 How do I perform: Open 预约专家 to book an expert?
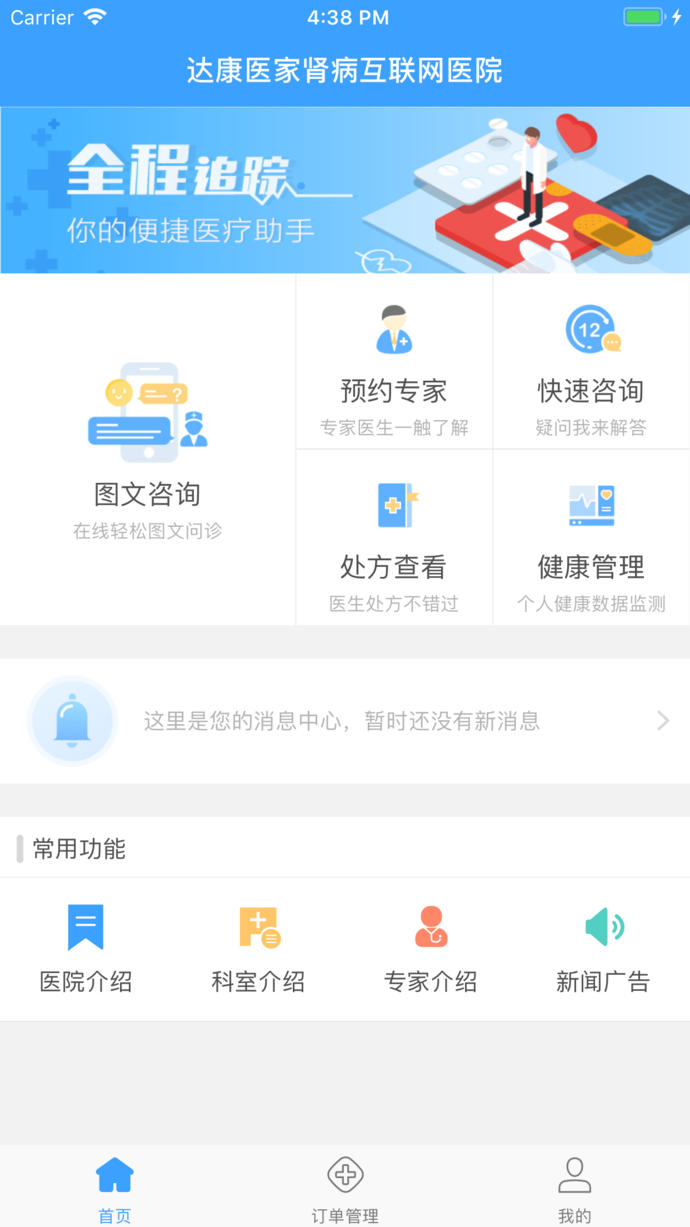394,364
